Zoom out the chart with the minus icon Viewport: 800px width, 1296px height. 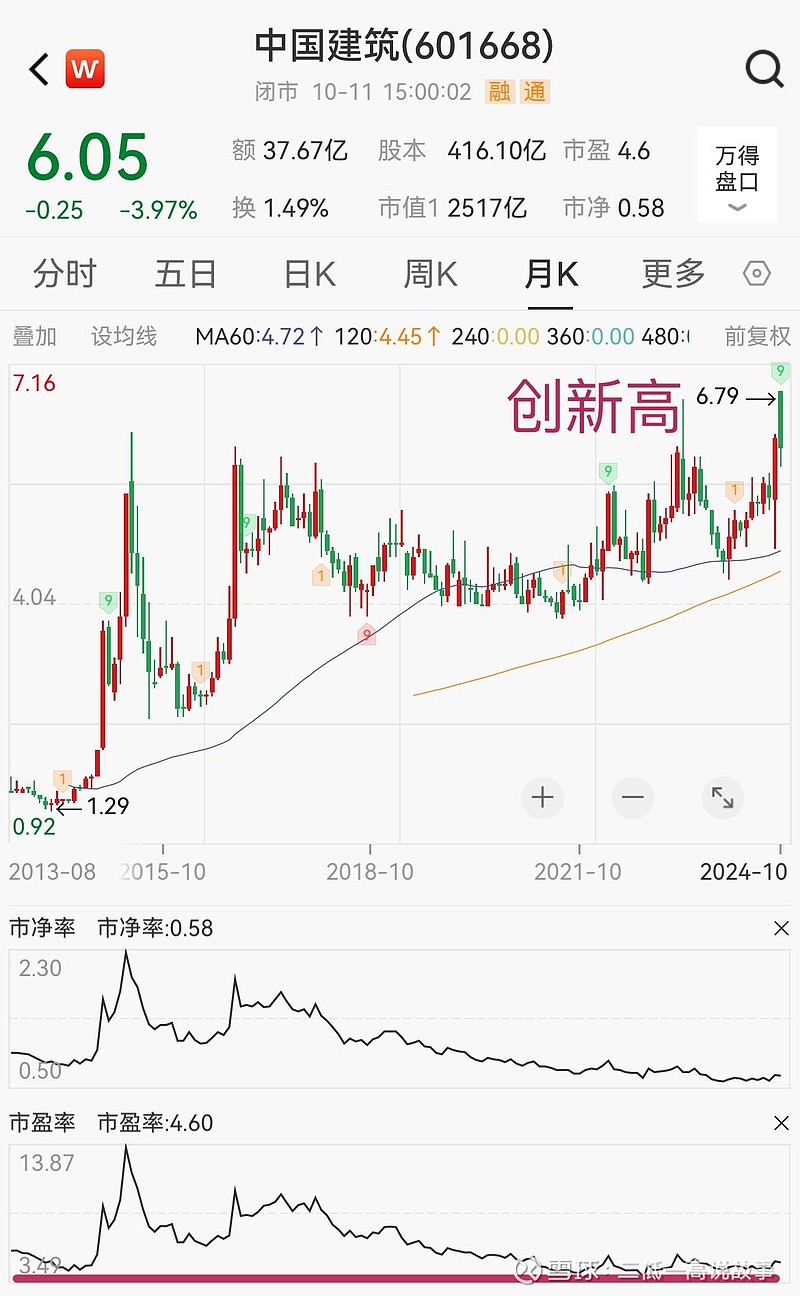point(632,797)
